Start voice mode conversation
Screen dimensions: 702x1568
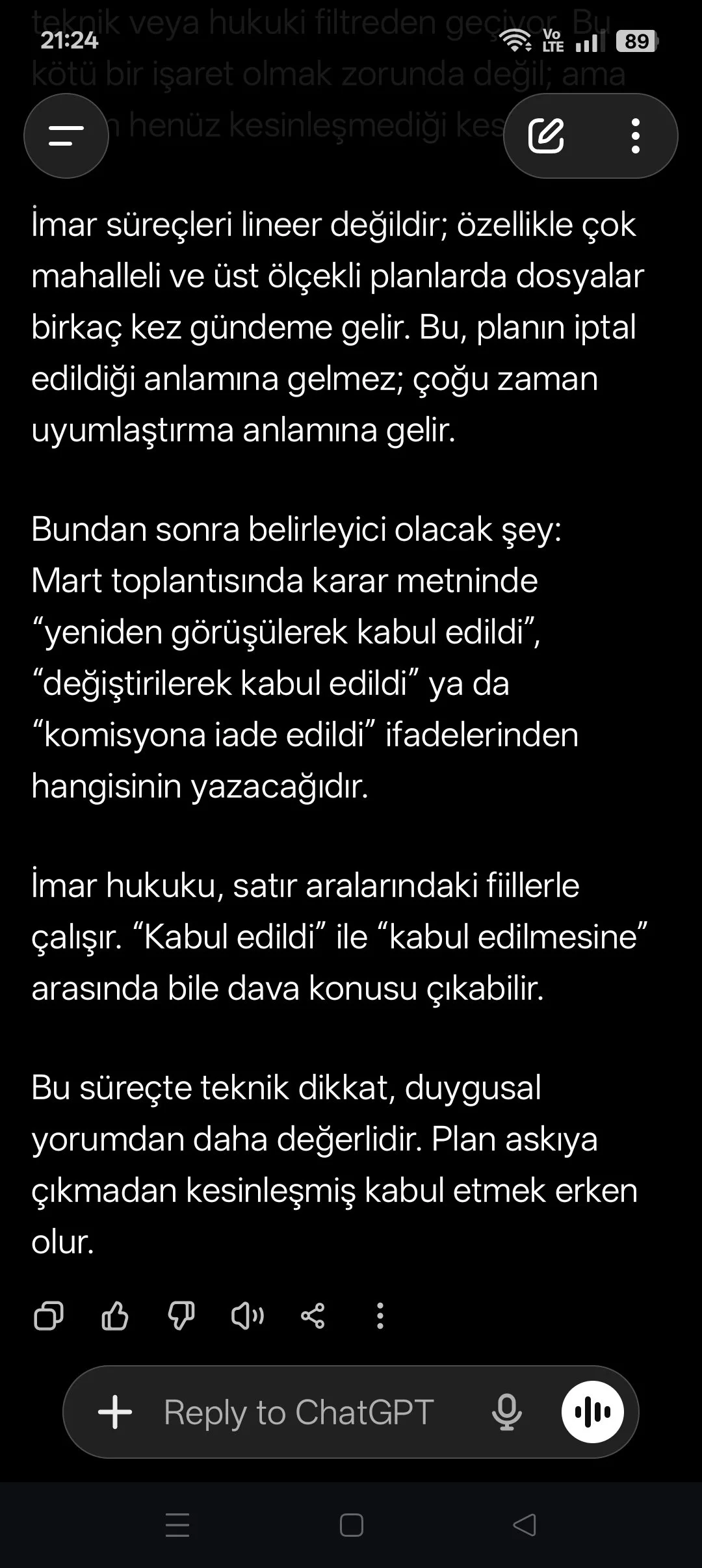point(592,1412)
